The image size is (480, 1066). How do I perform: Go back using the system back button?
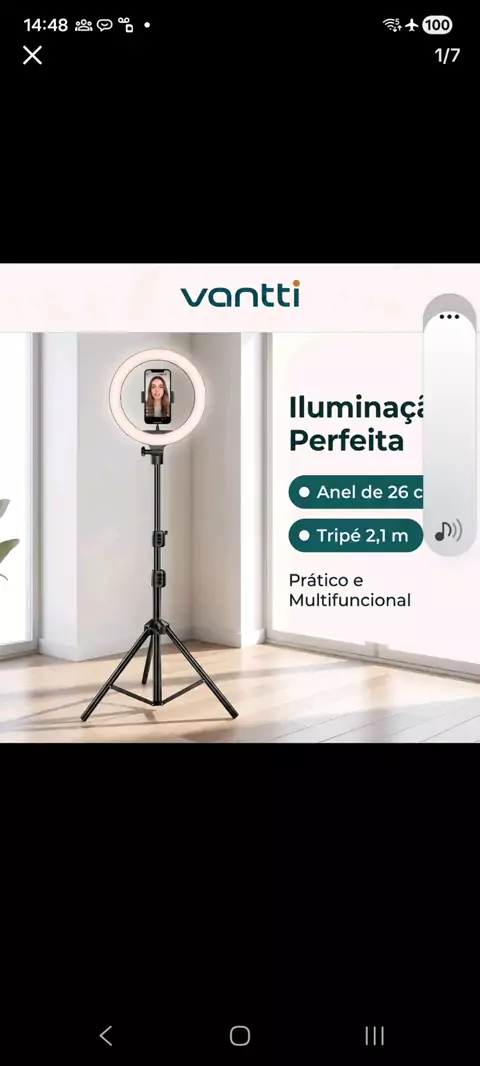coord(106,1035)
